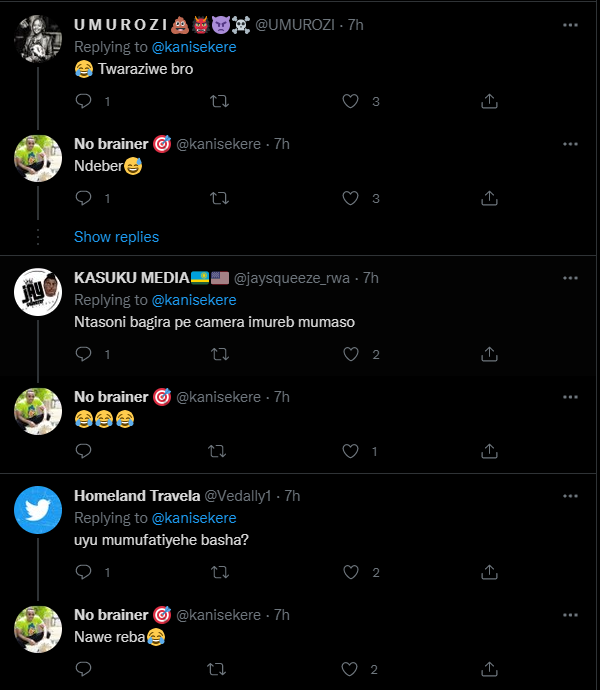This screenshot has width=600, height=690.
Task: Open the overflow menu on UMUROZI's tweet
Action: [570, 25]
